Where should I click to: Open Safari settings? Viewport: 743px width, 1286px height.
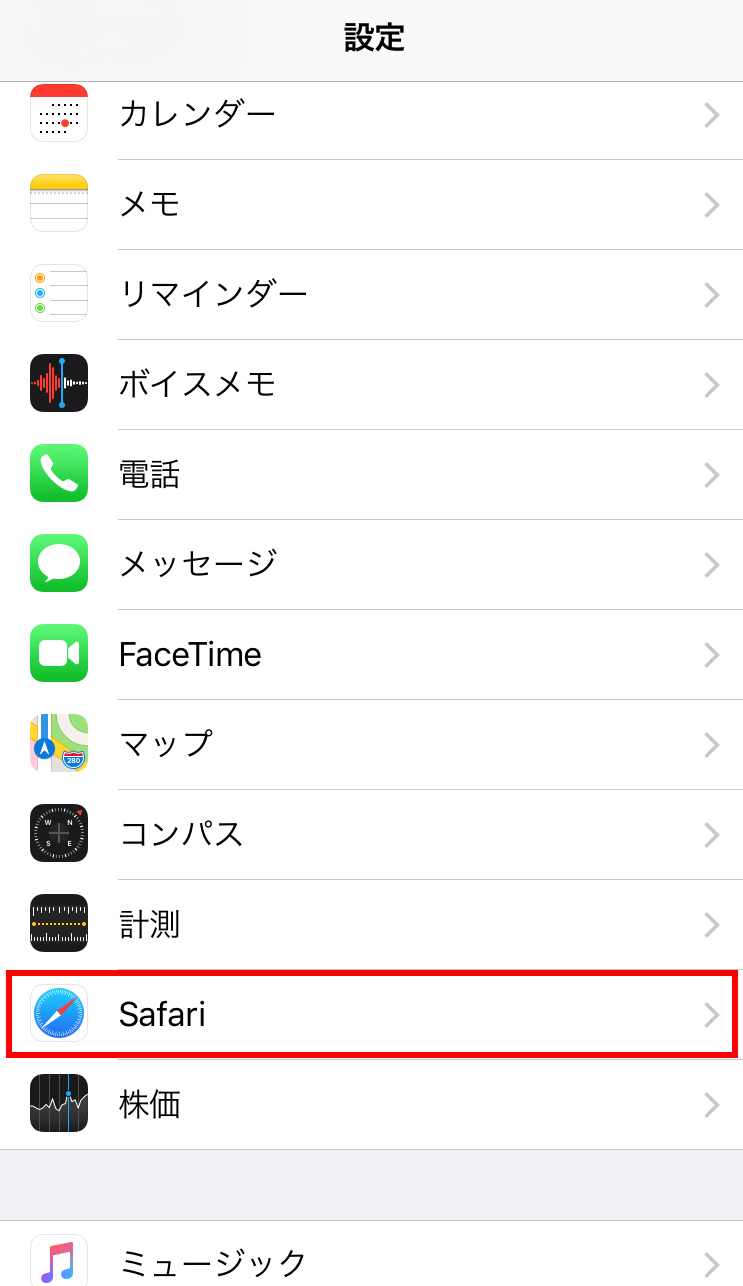pyautogui.click(x=371, y=1015)
